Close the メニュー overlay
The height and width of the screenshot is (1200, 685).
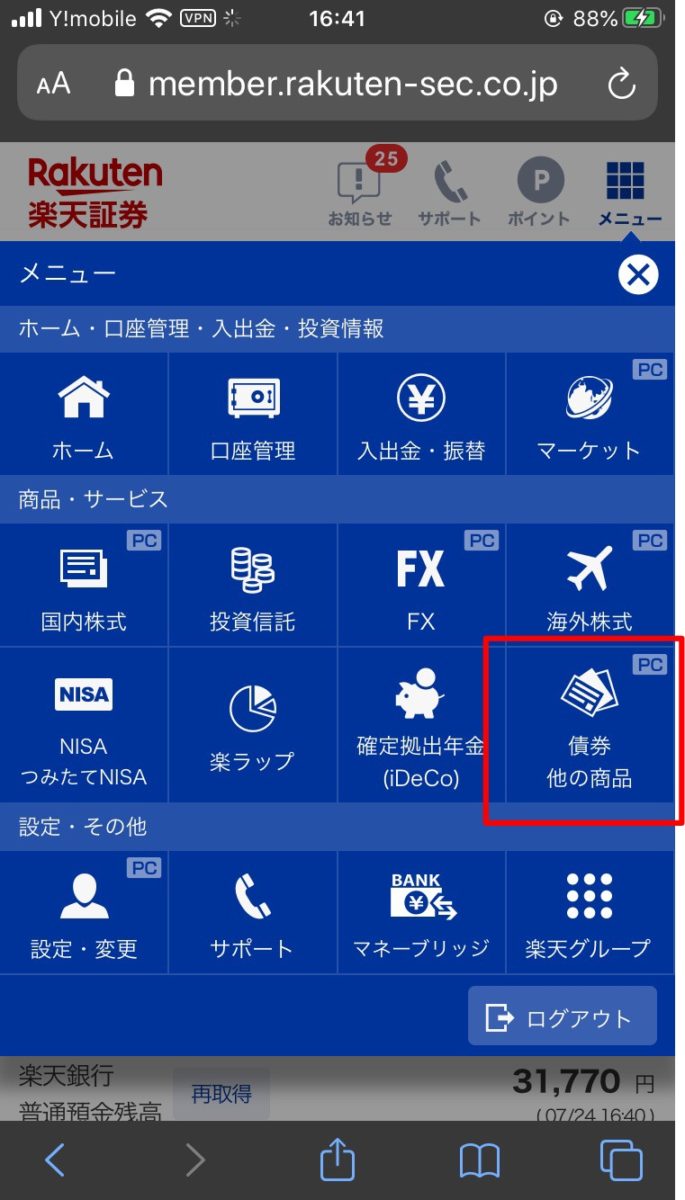tap(638, 273)
